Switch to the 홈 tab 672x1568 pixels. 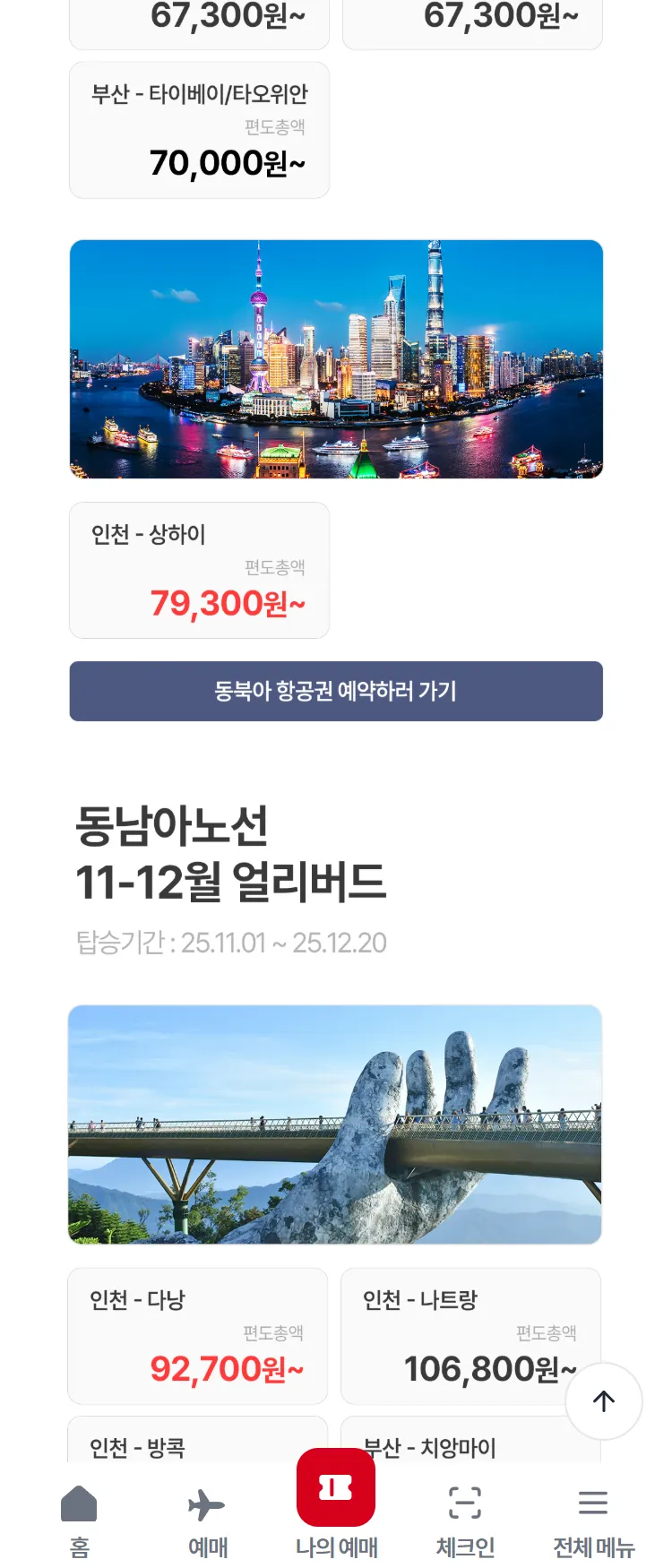click(79, 1520)
